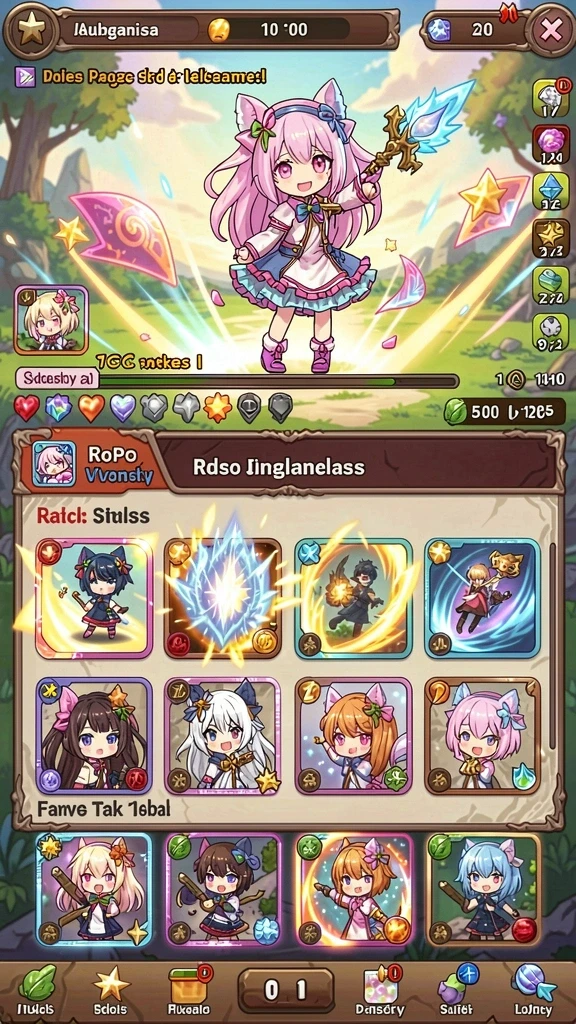Open the RoPo tab with pink-haired avatar
Viewport: 576px width, 1024px height.
pos(89,464)
